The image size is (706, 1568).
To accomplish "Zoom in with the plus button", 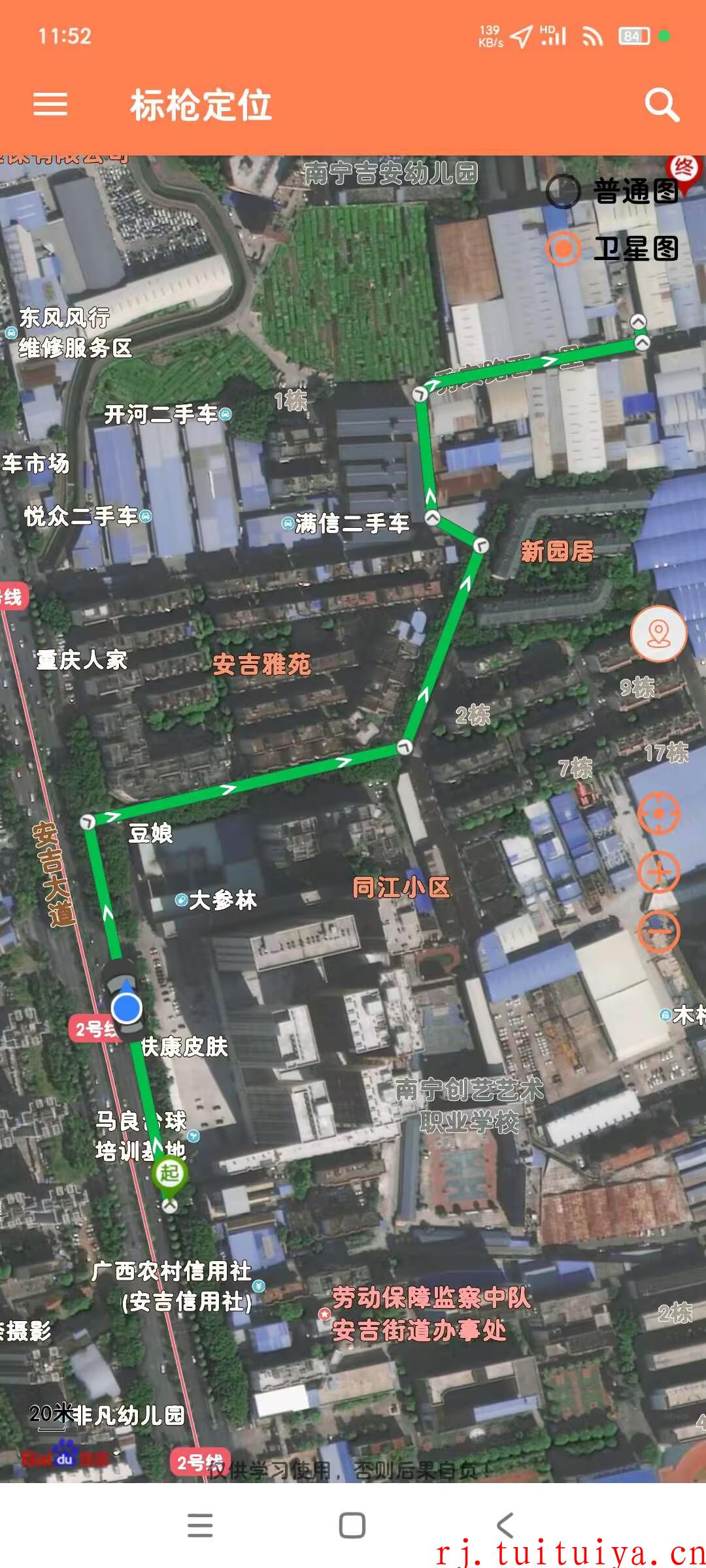I will coord(658,872).
